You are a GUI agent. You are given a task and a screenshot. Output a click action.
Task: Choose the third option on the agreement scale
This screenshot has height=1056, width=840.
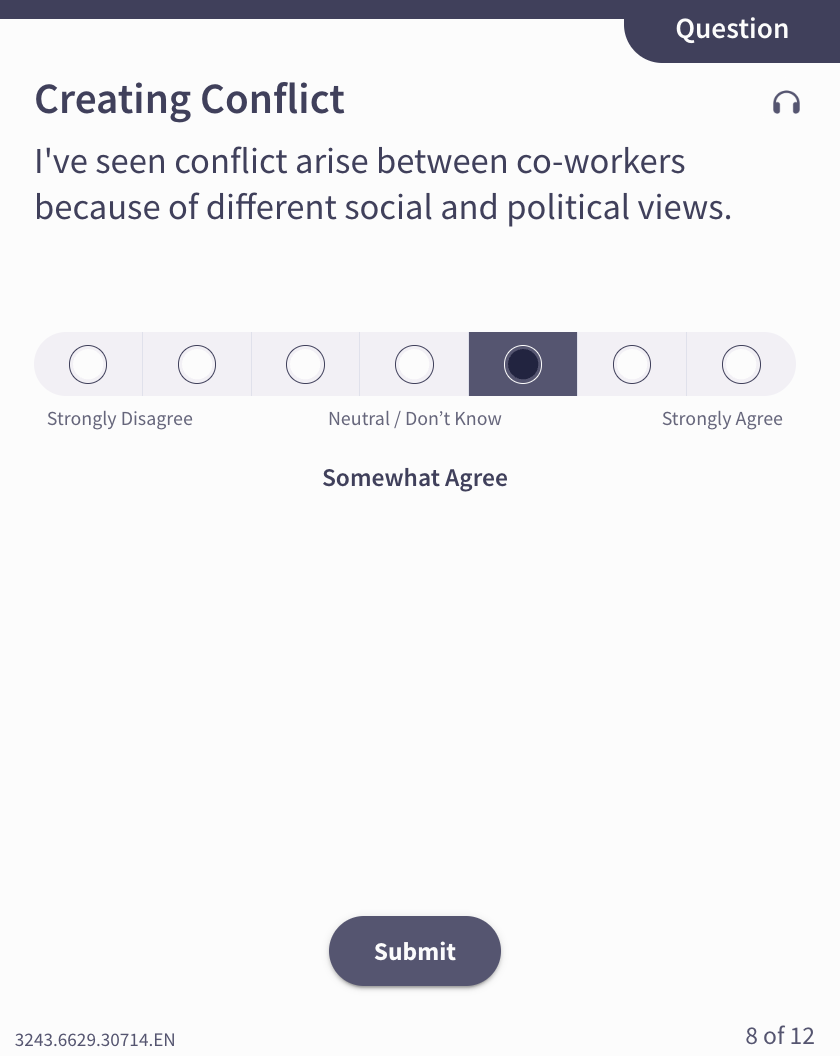305,365
